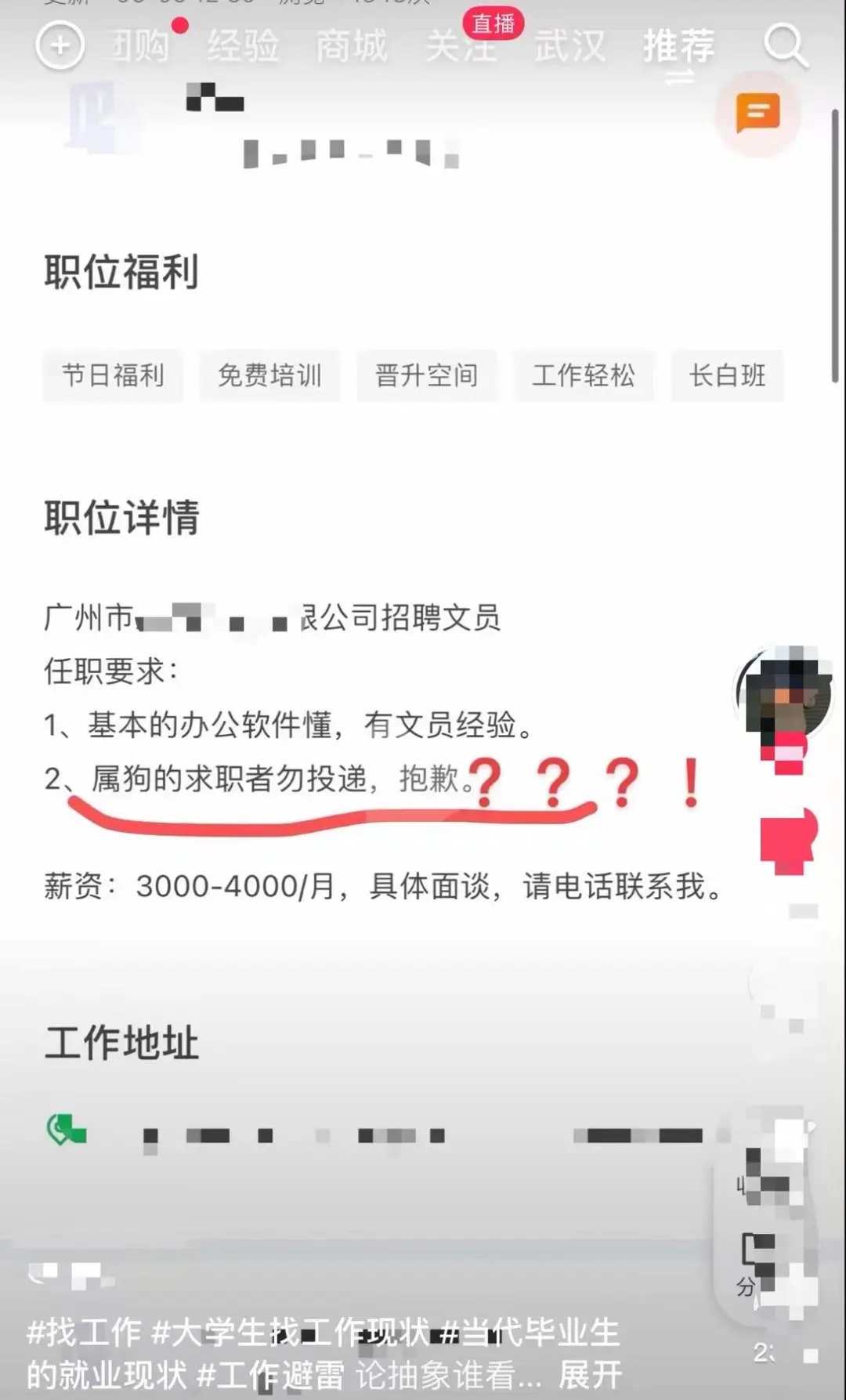
Task: Switch to the 关注 tab
Action: point(461,46)
